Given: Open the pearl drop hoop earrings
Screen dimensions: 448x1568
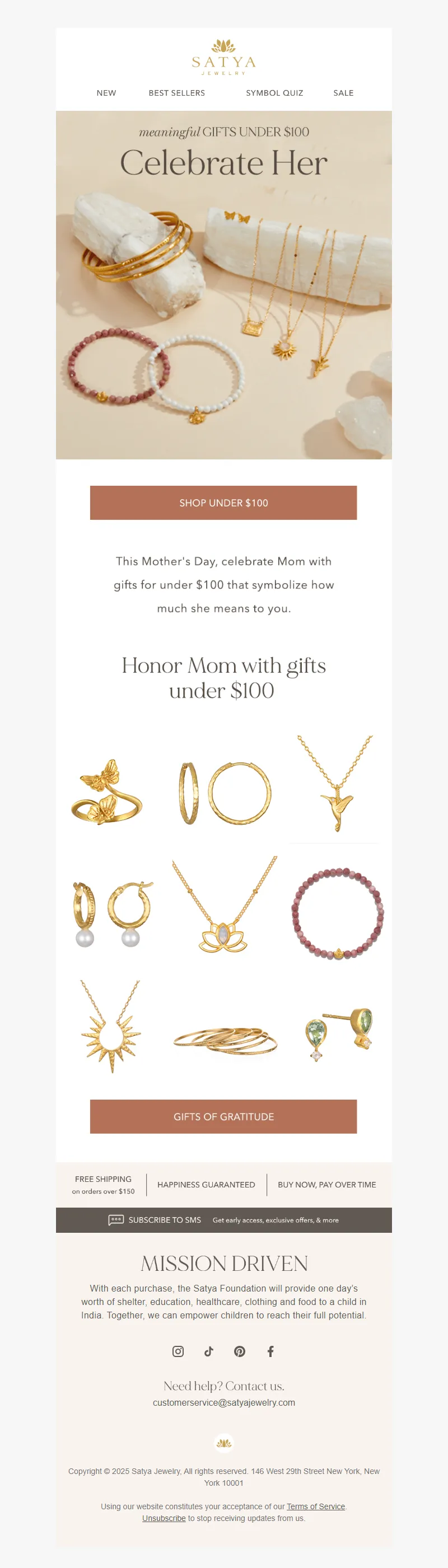Looking at the screenshot, I should [x=111, y=913].
